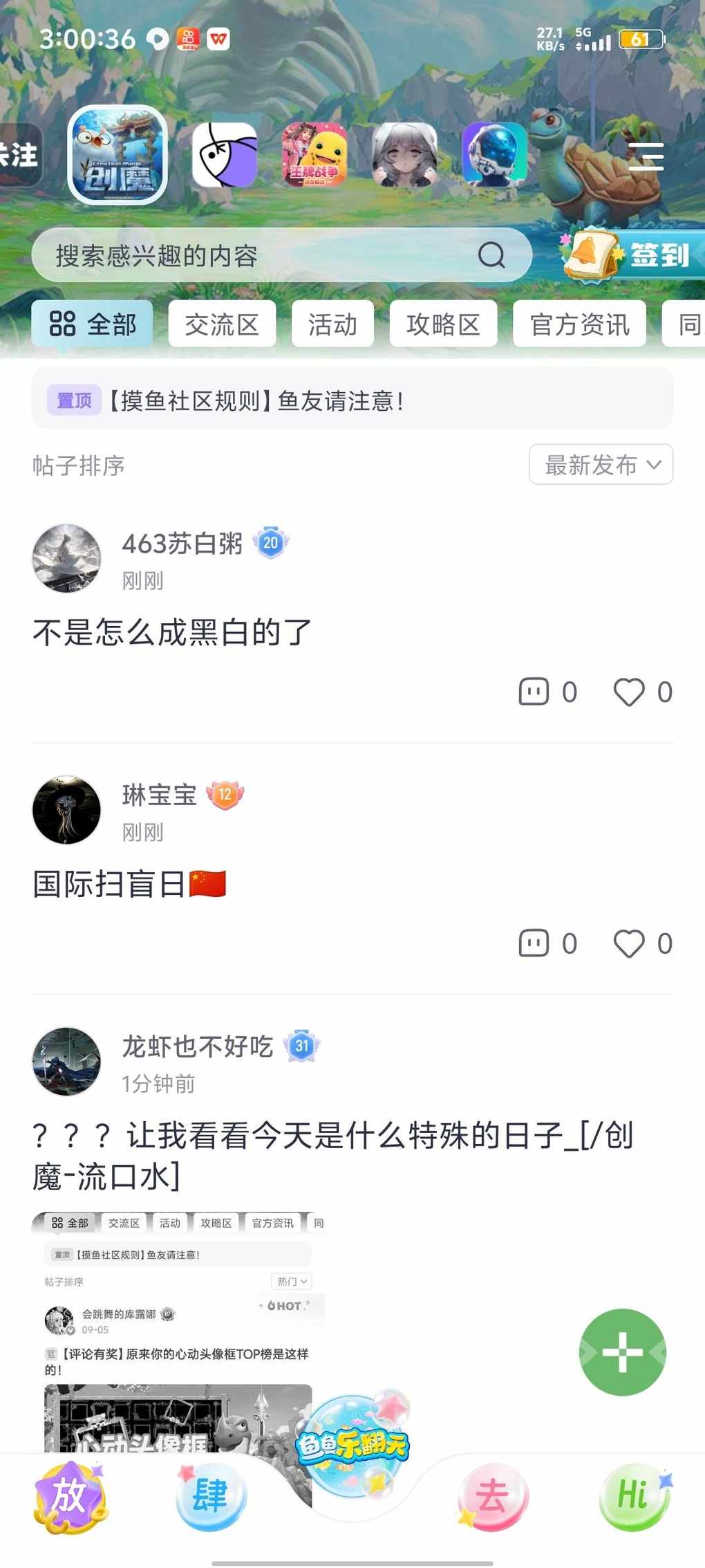The width and height of the screenshot is (705, 1568).
Task: Open comments on 琳宝宝's post
Action: 534,943
